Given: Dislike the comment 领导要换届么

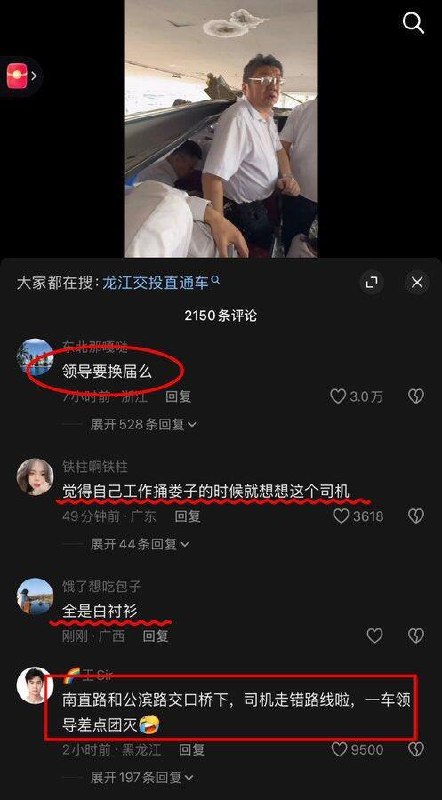Looking at the screenshot, I should 416,396.
